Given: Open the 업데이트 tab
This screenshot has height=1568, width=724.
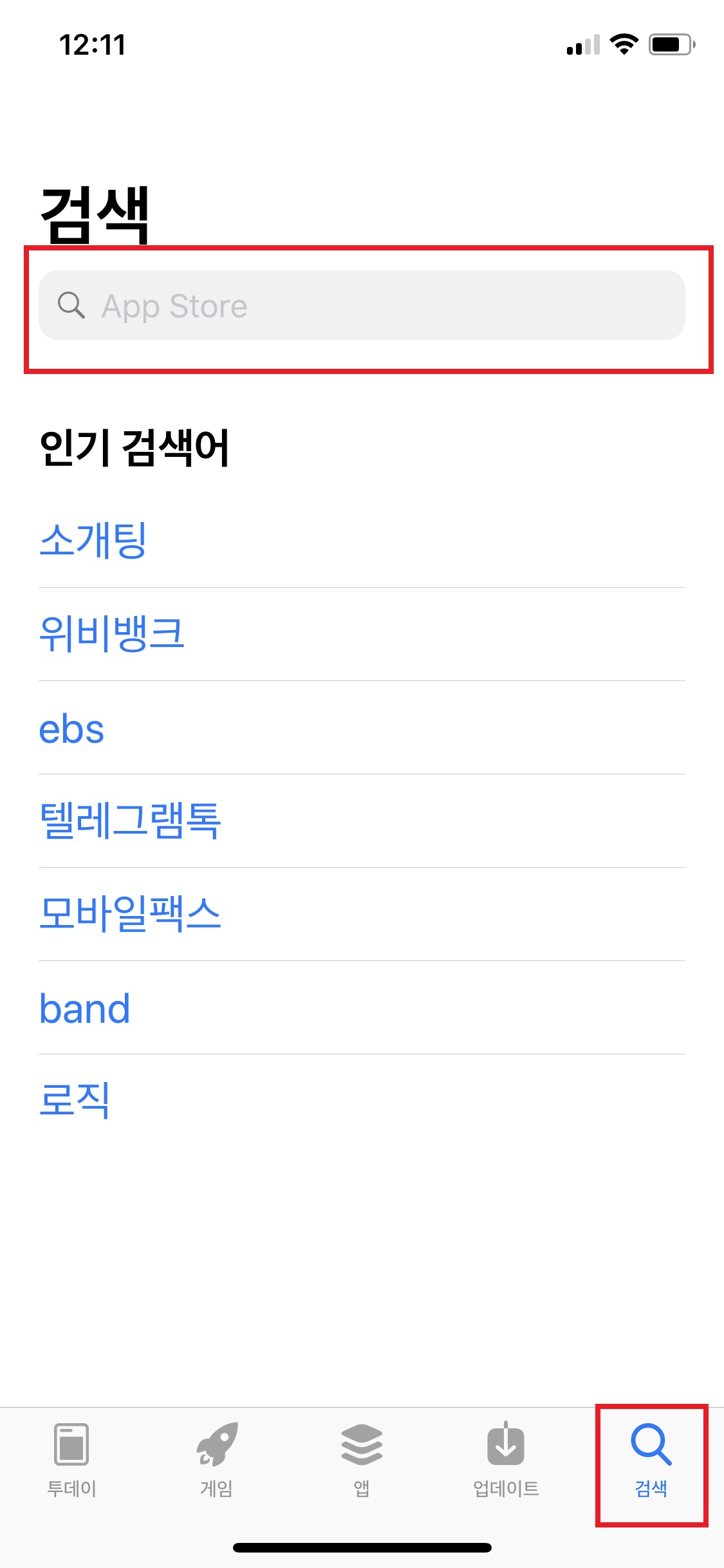Looking at the screenshot, I should [506, 1460].
